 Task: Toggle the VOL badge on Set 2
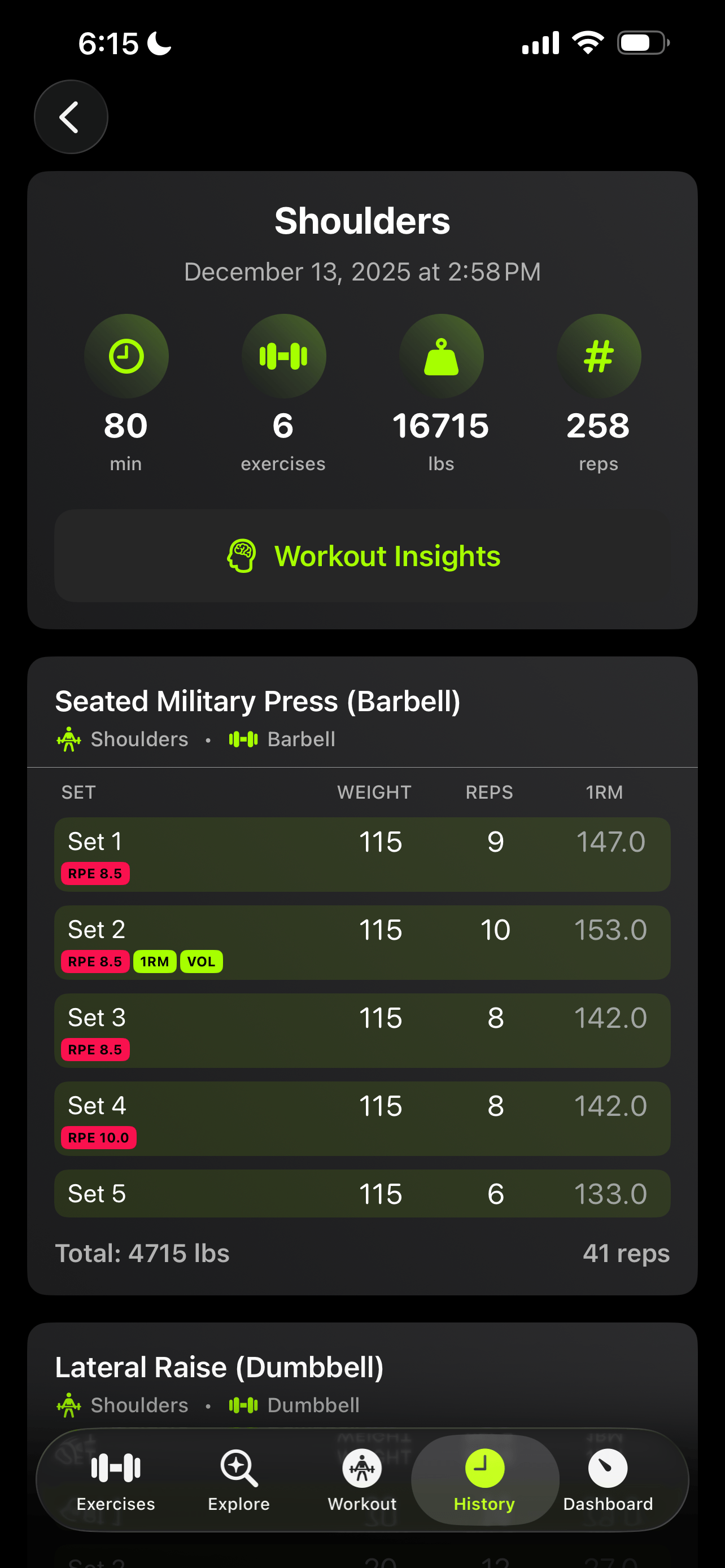pyautogui.click(x=201, y=962)
